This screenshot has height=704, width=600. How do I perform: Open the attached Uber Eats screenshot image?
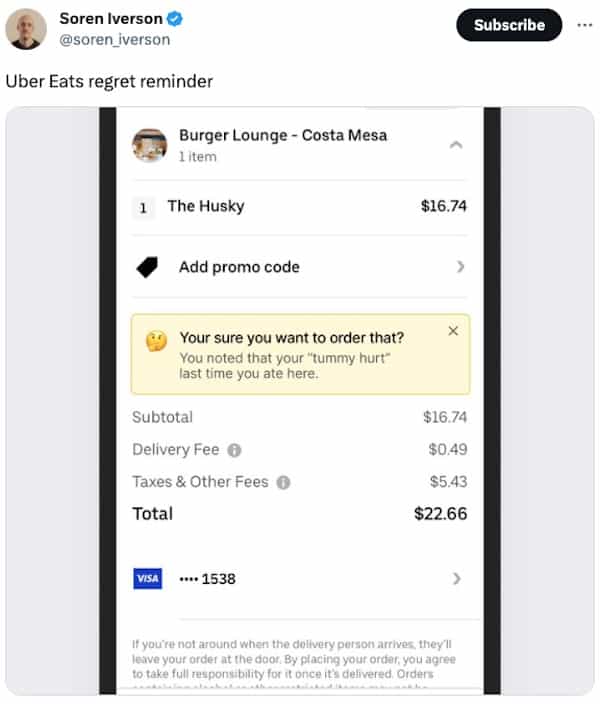(300, 400)
